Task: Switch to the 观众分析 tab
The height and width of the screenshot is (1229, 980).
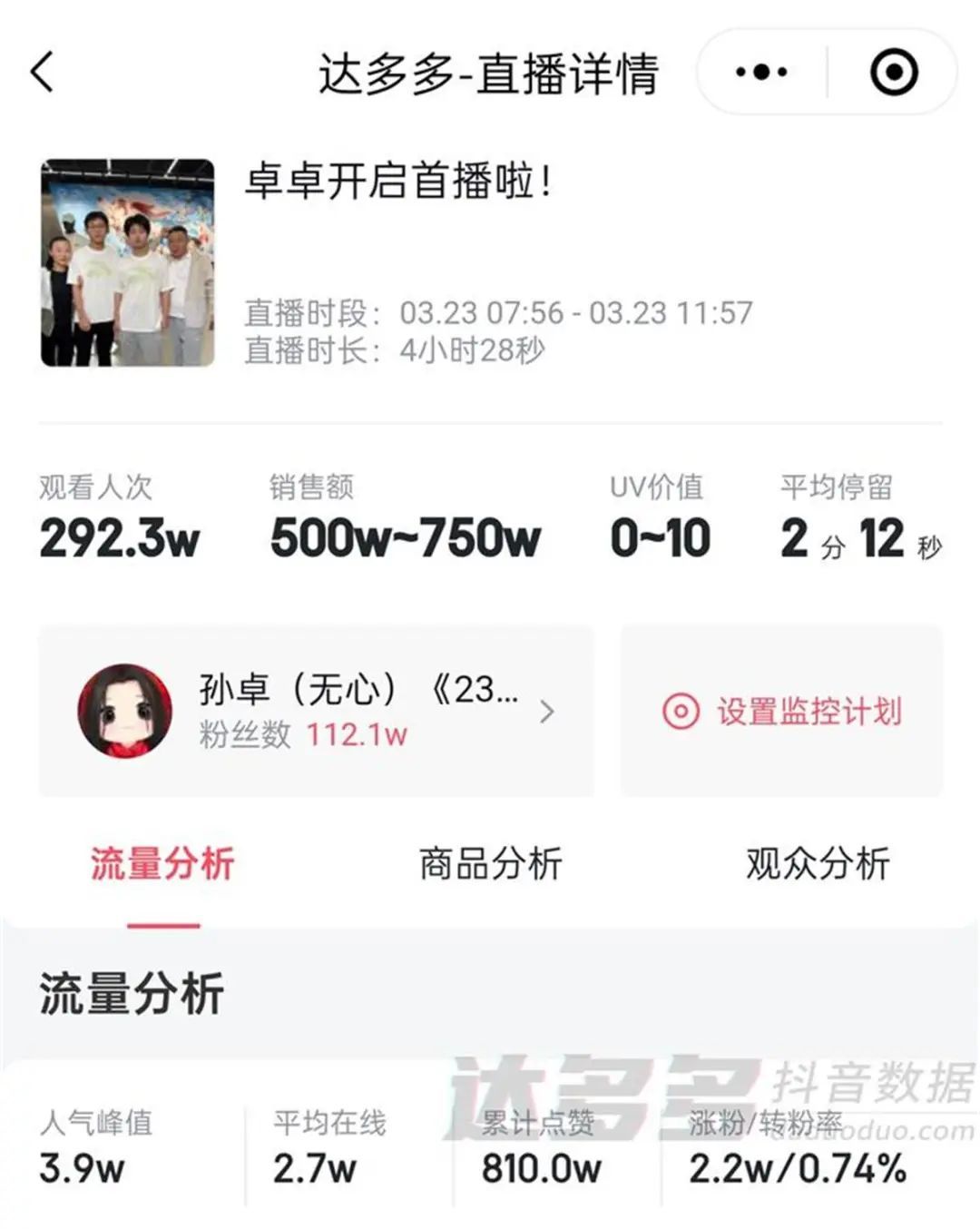Action: pyautogui.click(x=818, y=866)
